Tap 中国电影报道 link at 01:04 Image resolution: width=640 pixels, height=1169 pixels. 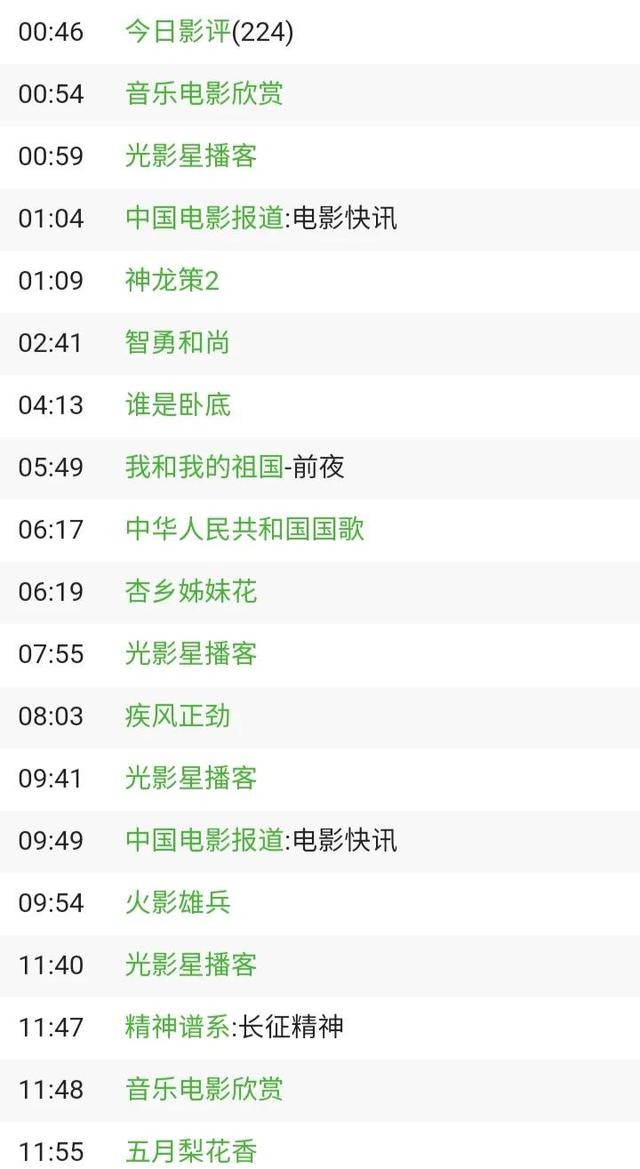point(204,218)
